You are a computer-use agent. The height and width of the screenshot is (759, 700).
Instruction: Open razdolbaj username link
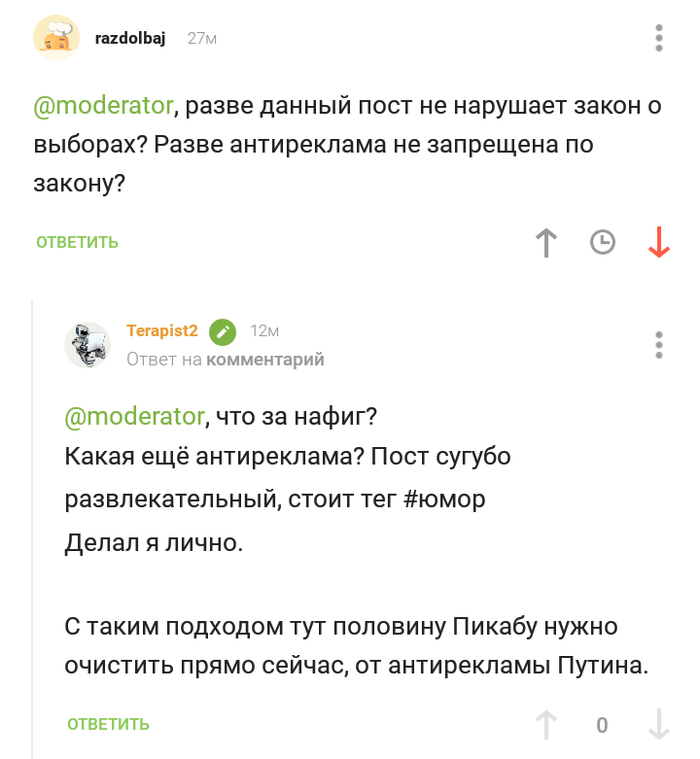coord(130,38)
